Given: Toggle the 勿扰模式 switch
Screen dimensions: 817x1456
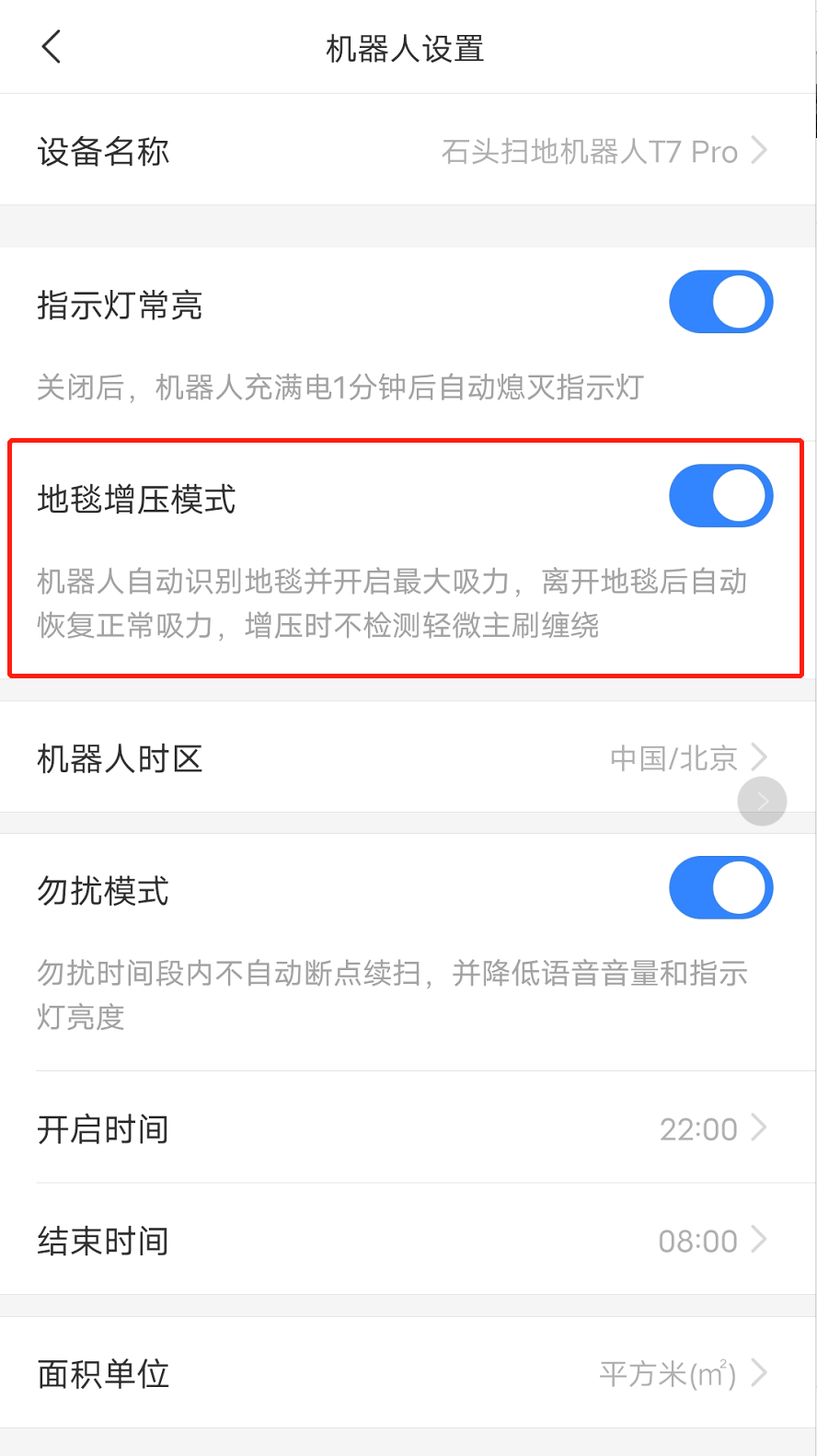Looking at the screenshot, I should pyautogui.click(x=720, y=887).
